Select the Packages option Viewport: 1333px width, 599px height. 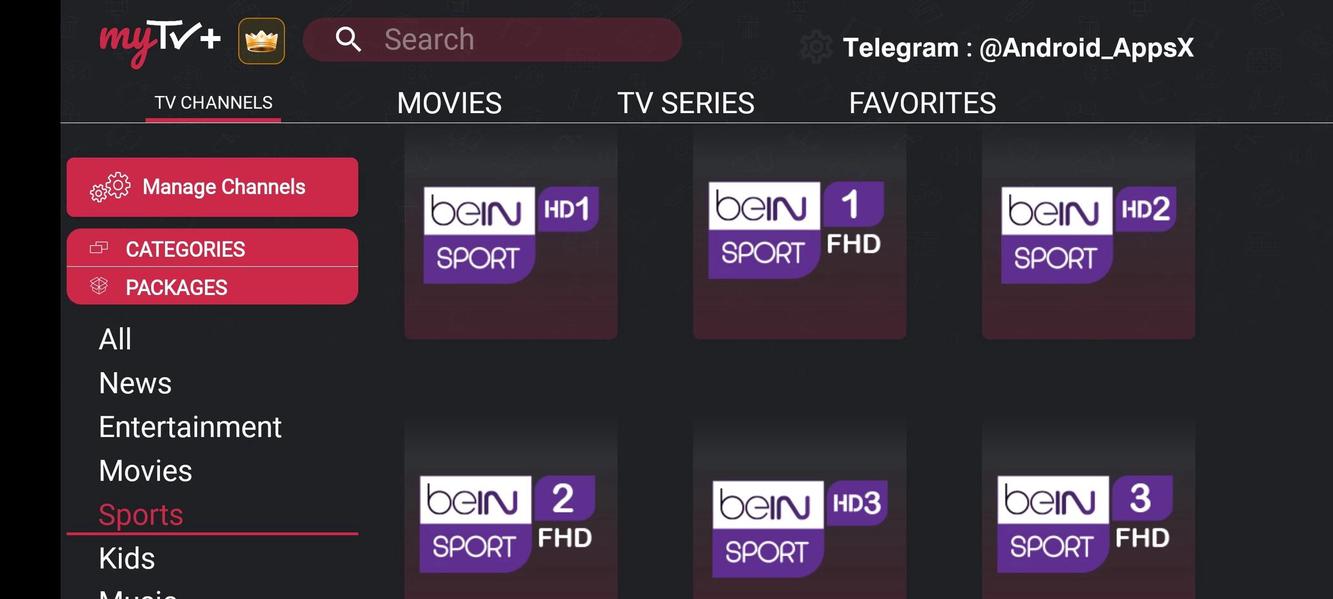pyautogui.click(x=212, y=287)
